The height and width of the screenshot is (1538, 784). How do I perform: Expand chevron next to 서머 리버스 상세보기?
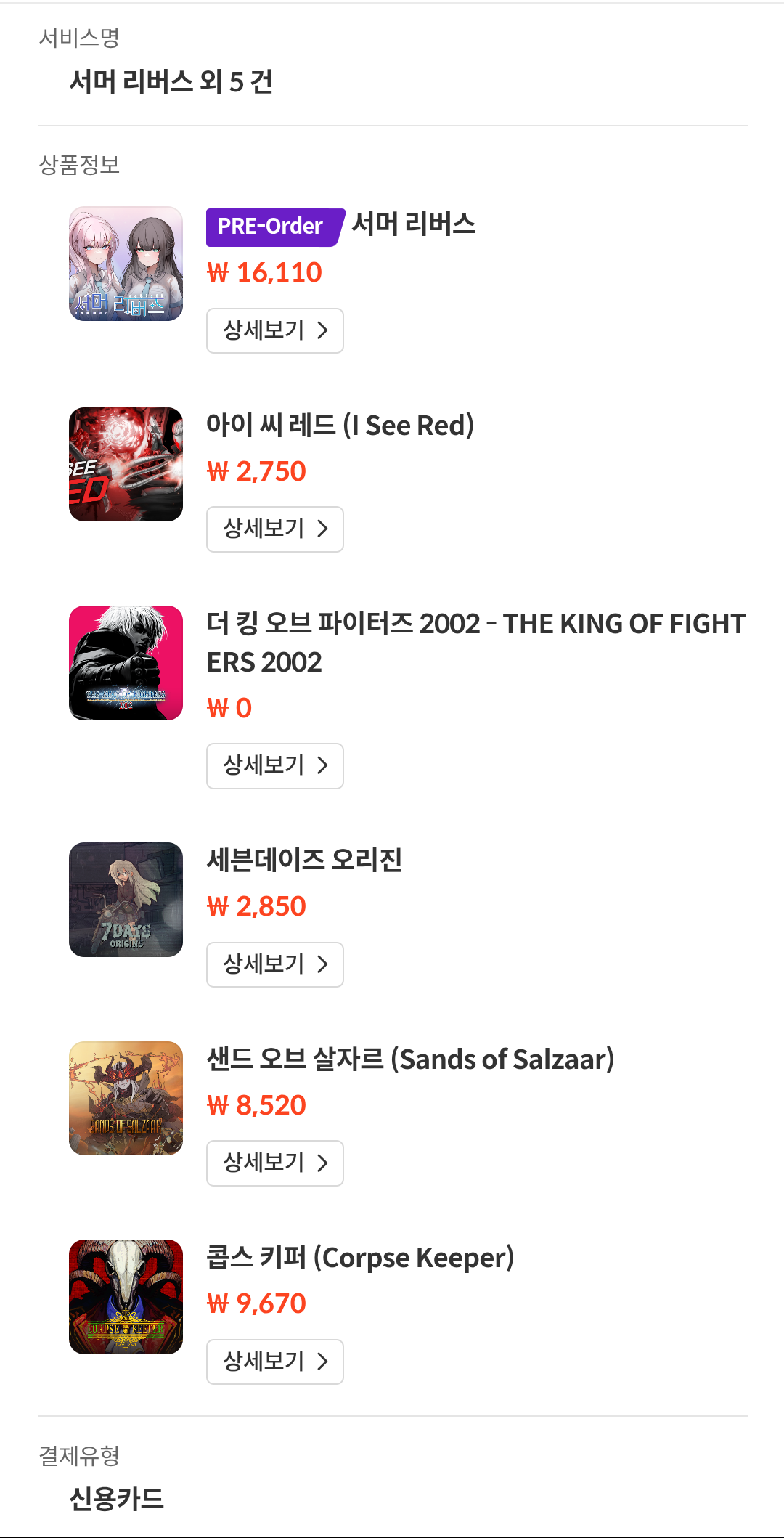tap(324, 330)
